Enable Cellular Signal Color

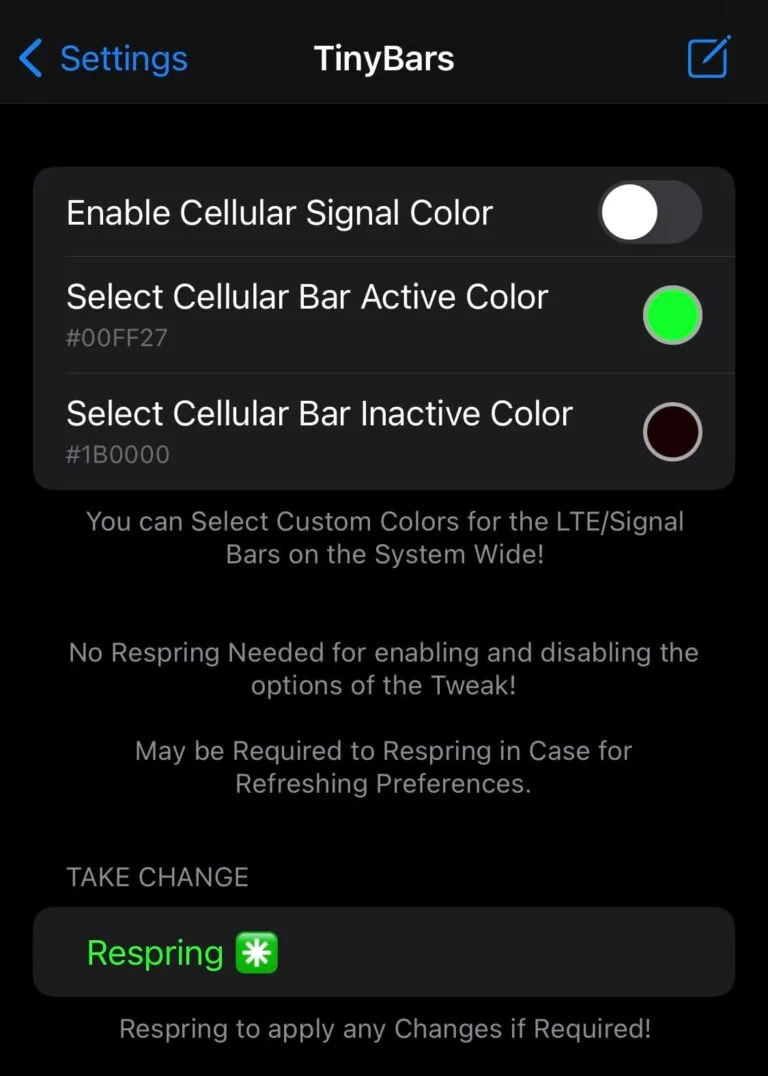coord(650,212)
